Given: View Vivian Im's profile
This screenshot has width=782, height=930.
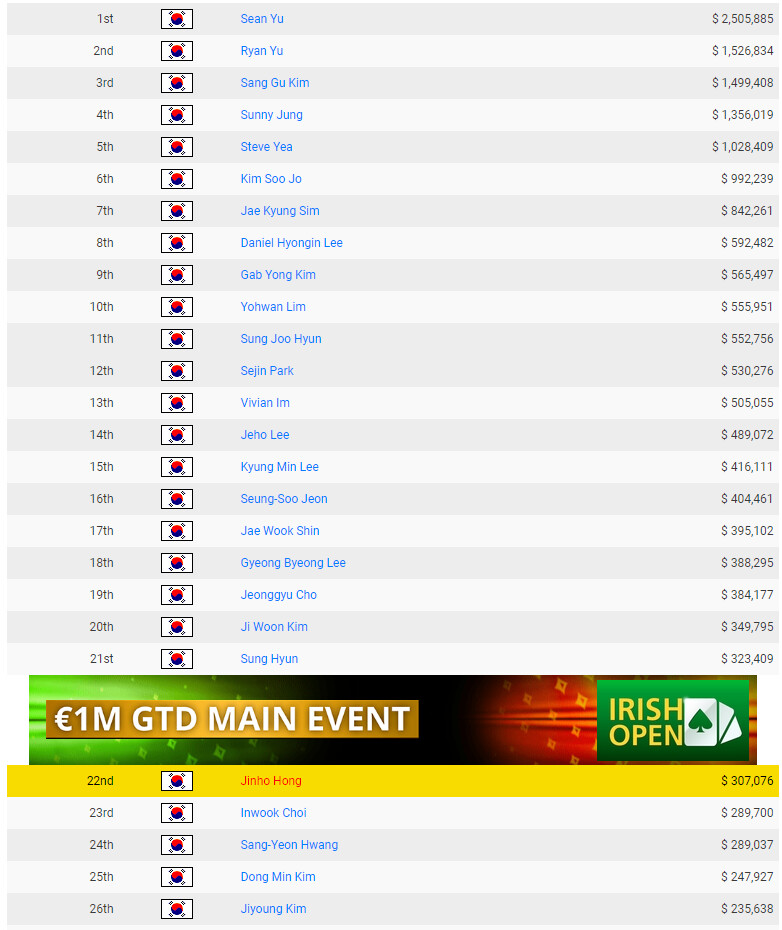Looking at the screenshot, I should point(265,403).
